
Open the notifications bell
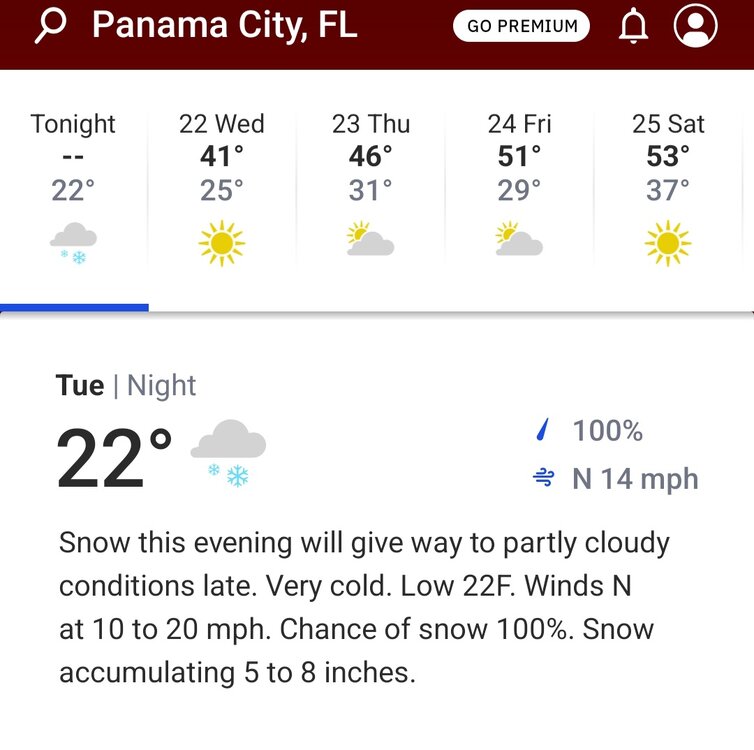[633, 26]
